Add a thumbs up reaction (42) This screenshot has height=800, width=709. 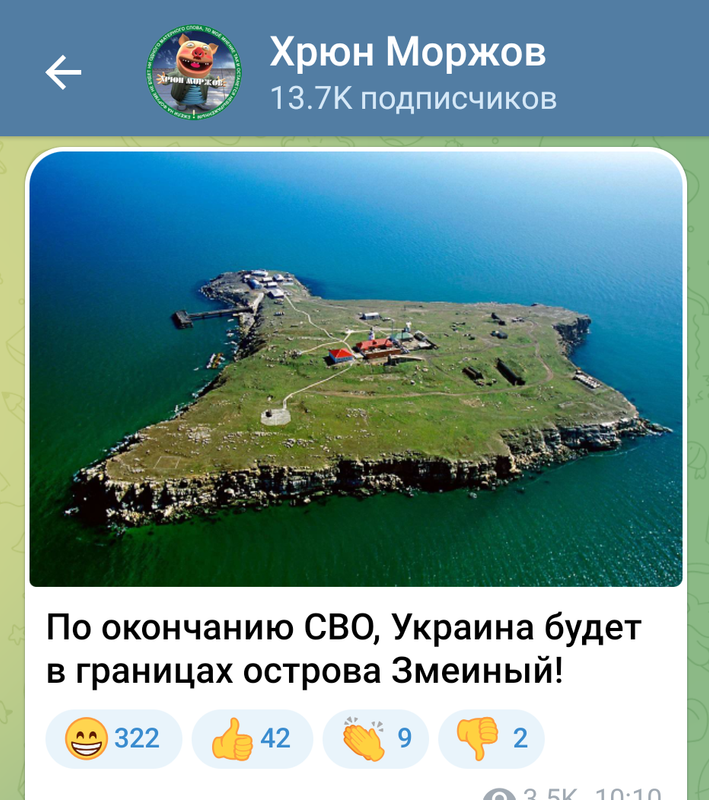(x=251, y=739)
